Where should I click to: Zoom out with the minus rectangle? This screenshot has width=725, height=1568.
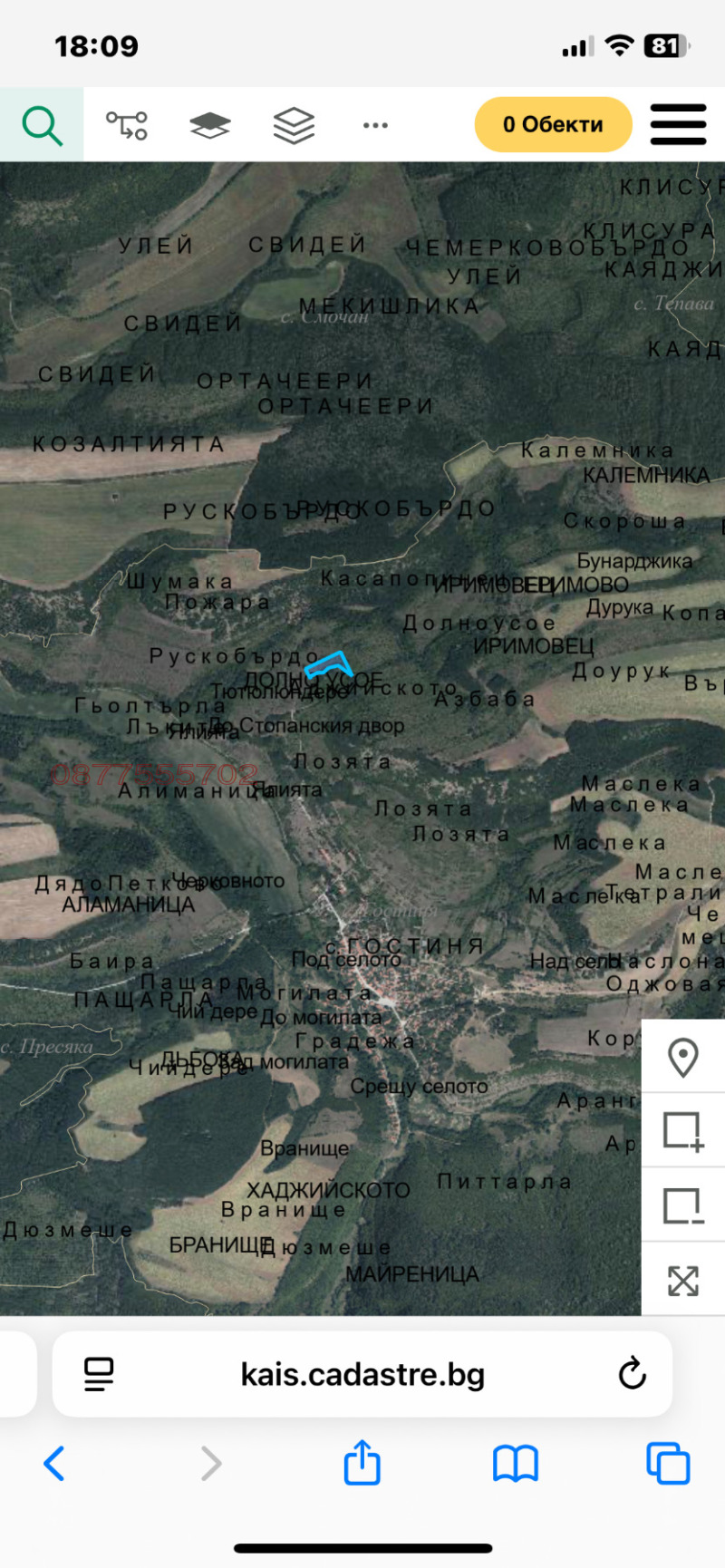(682, 1206)
